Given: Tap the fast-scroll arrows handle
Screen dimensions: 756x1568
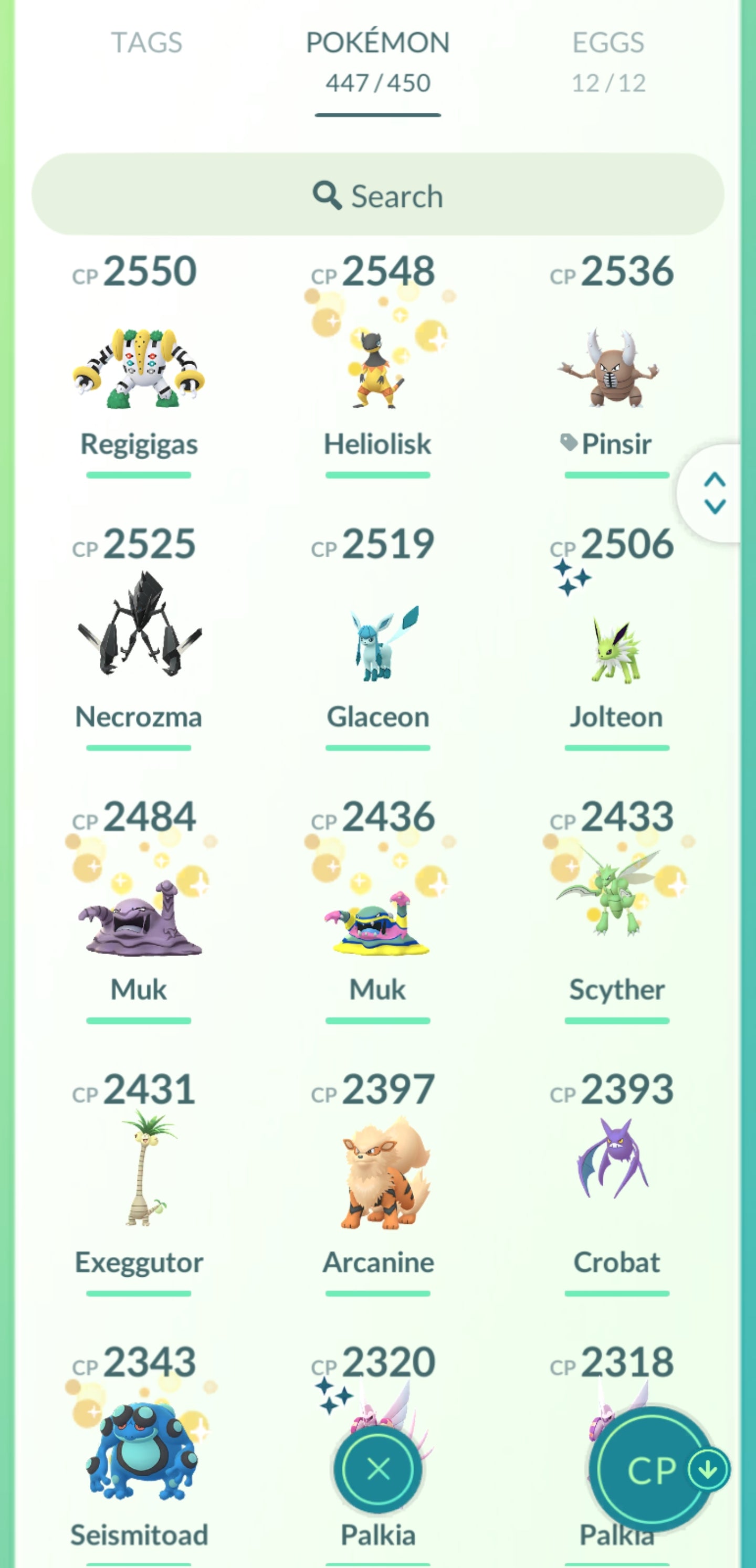Looking at the screenshot, I should click(x=714, y=493).
